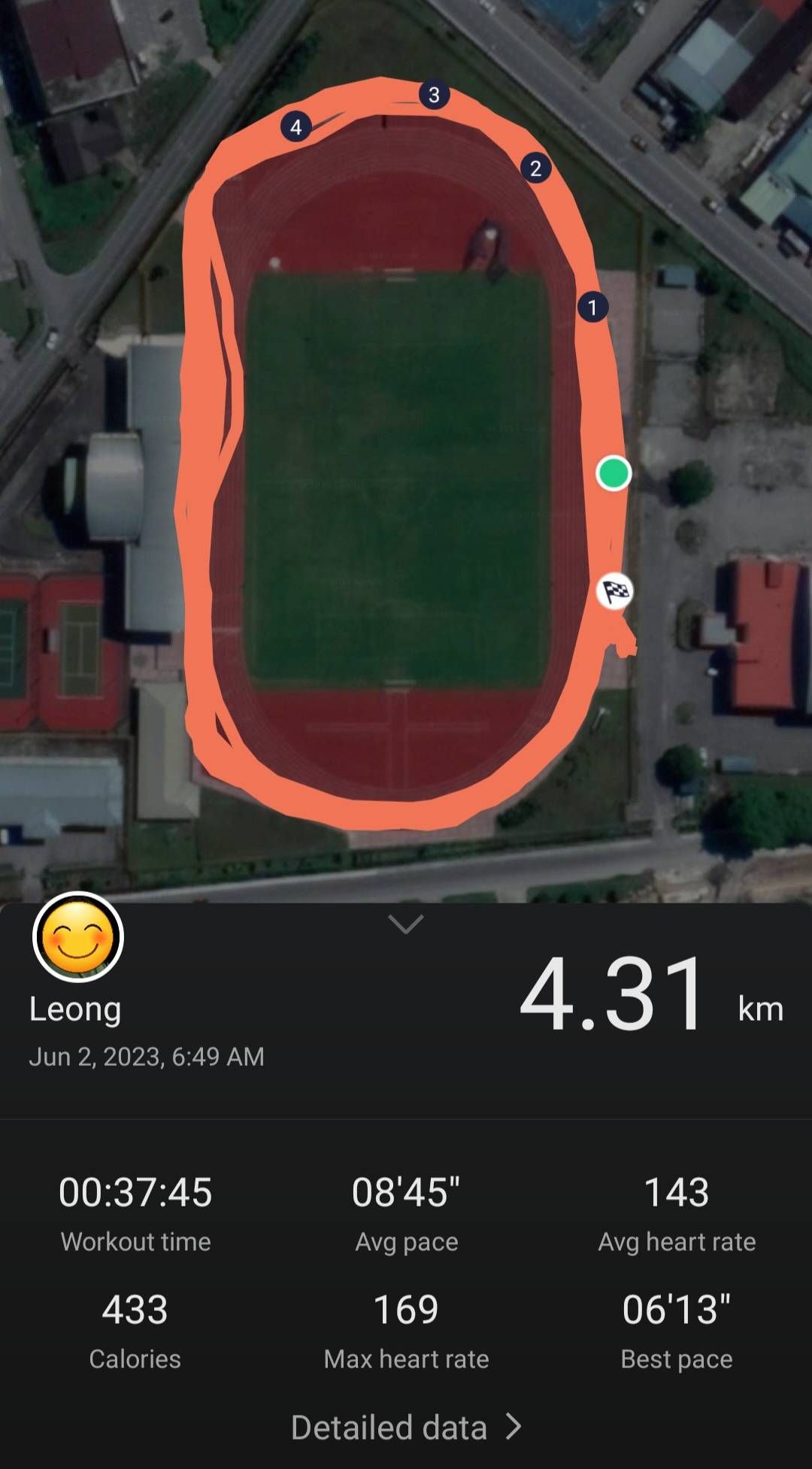Select the workout date Jun 2, 2023
The image size is (812, 1469).
pyautogui.click(x=147, y=1057)
